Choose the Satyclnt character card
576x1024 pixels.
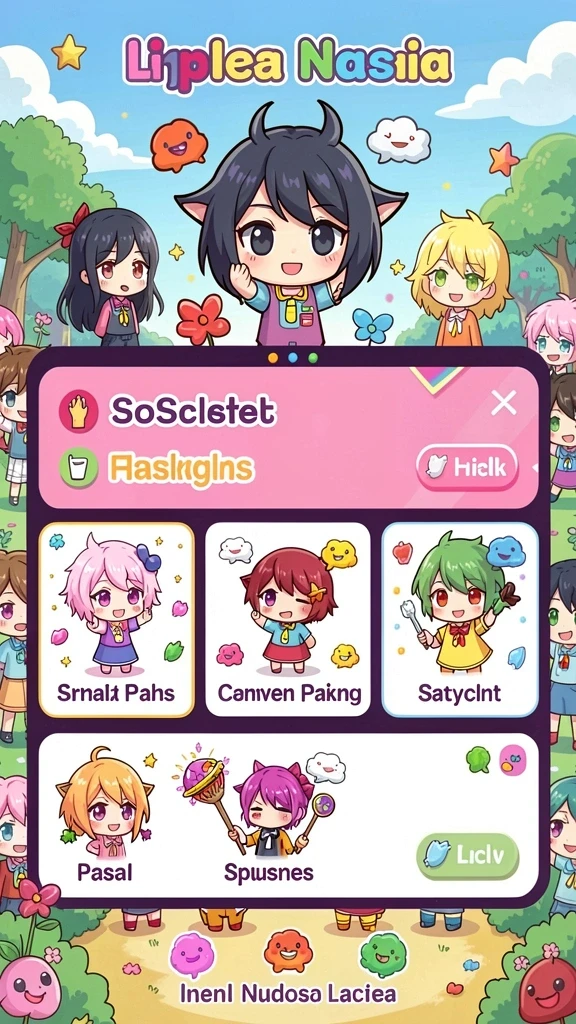coord(460,620)
